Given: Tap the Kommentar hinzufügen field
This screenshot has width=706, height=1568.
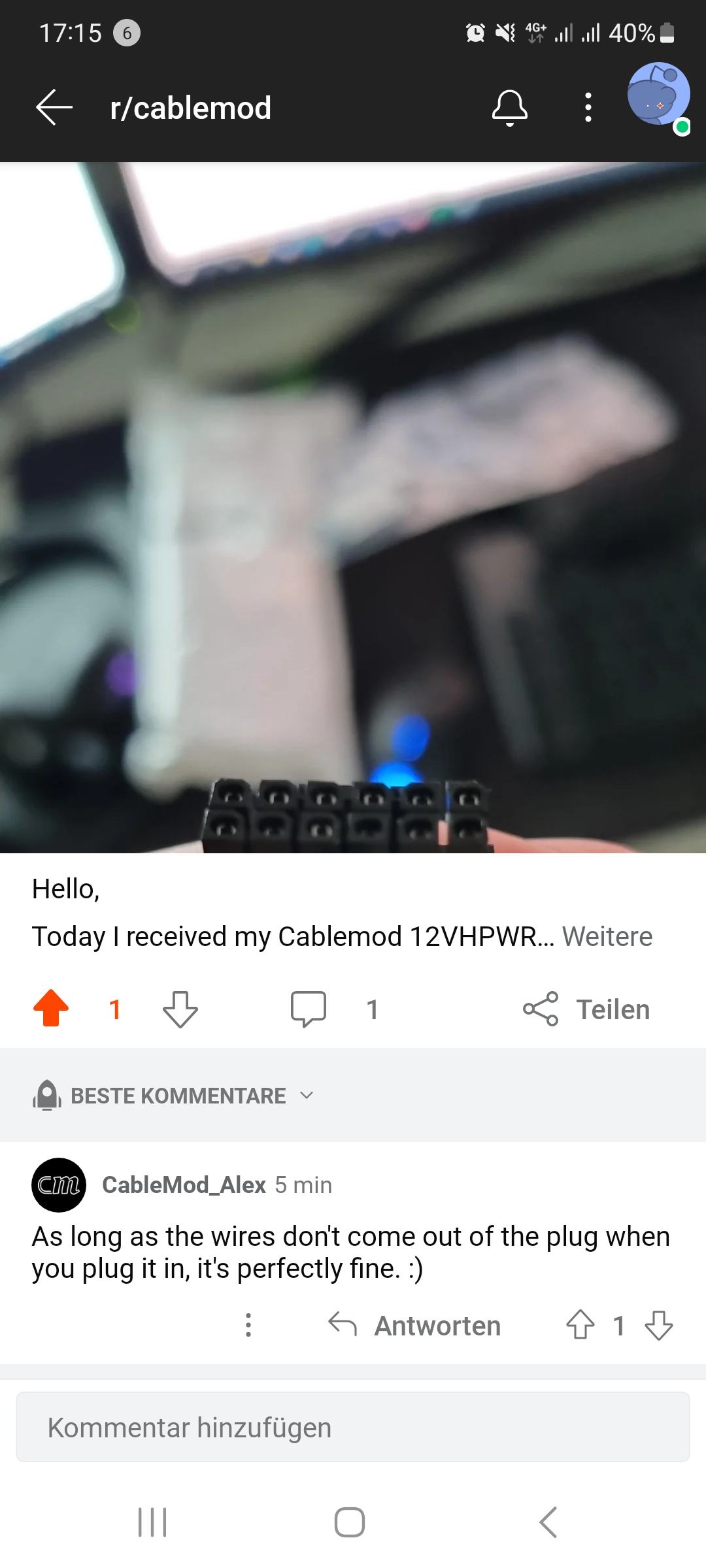Looking at the screenshot, I should [x=353, y=1427].
